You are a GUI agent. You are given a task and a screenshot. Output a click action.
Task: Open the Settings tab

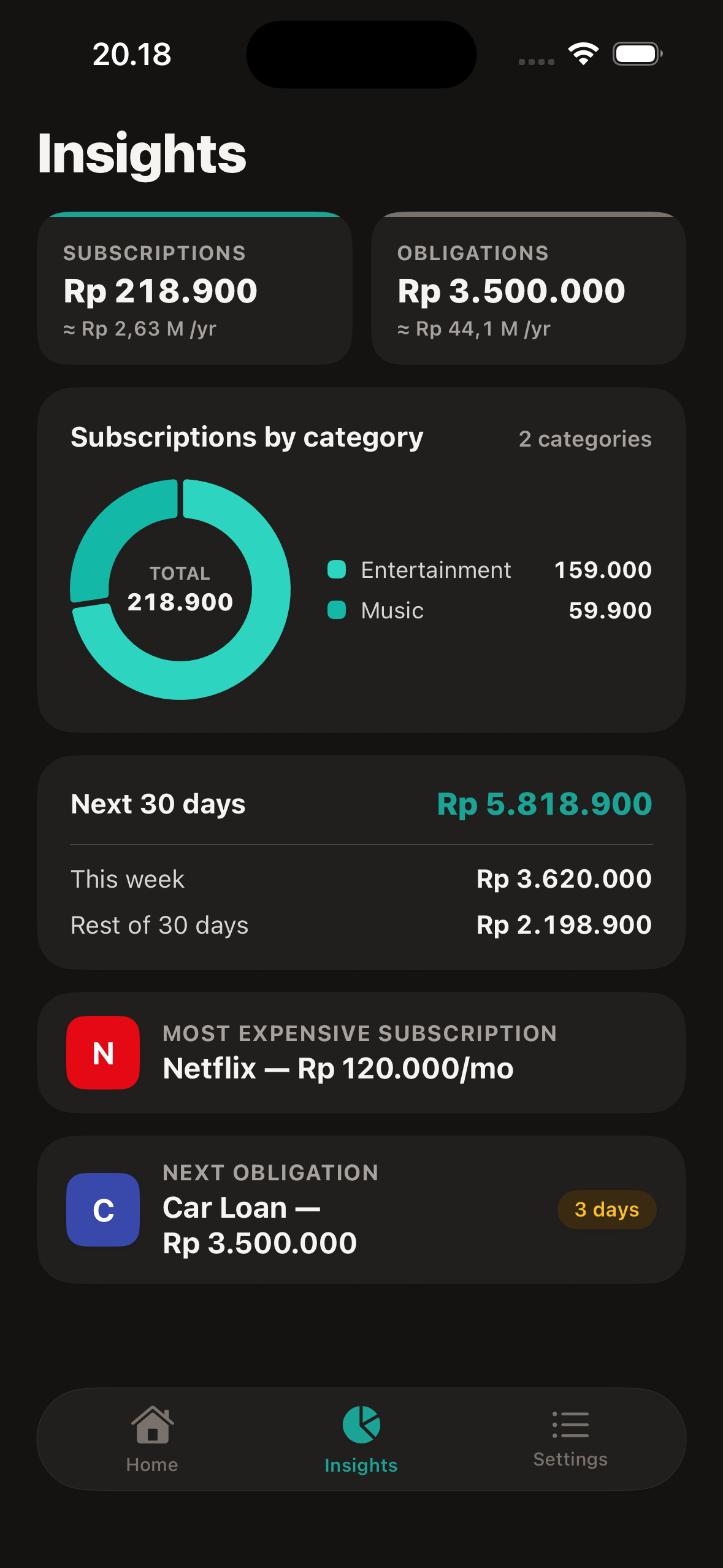click(x=570, y=1439)
